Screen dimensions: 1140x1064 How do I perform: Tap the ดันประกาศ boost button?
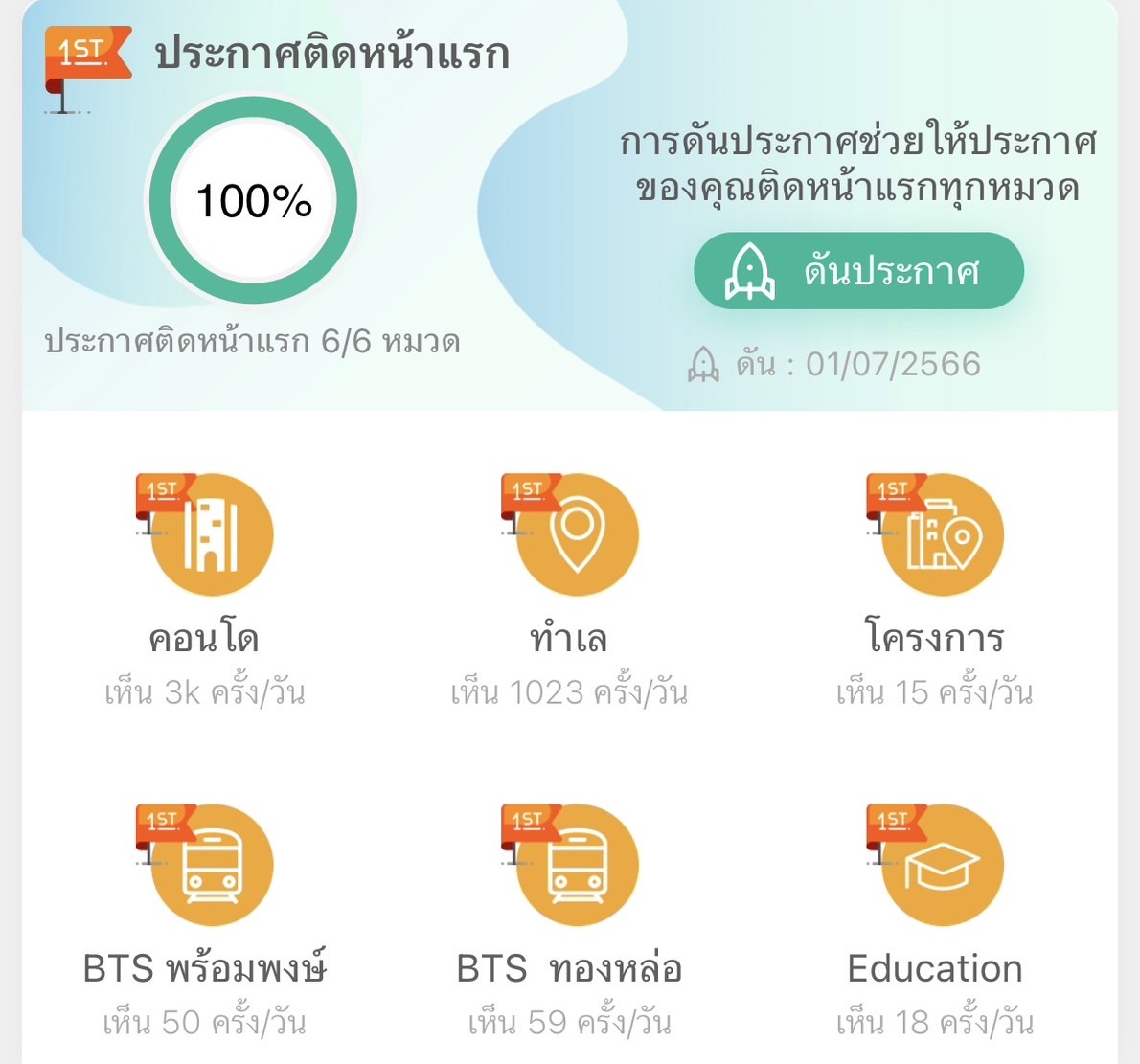(858, 271)
